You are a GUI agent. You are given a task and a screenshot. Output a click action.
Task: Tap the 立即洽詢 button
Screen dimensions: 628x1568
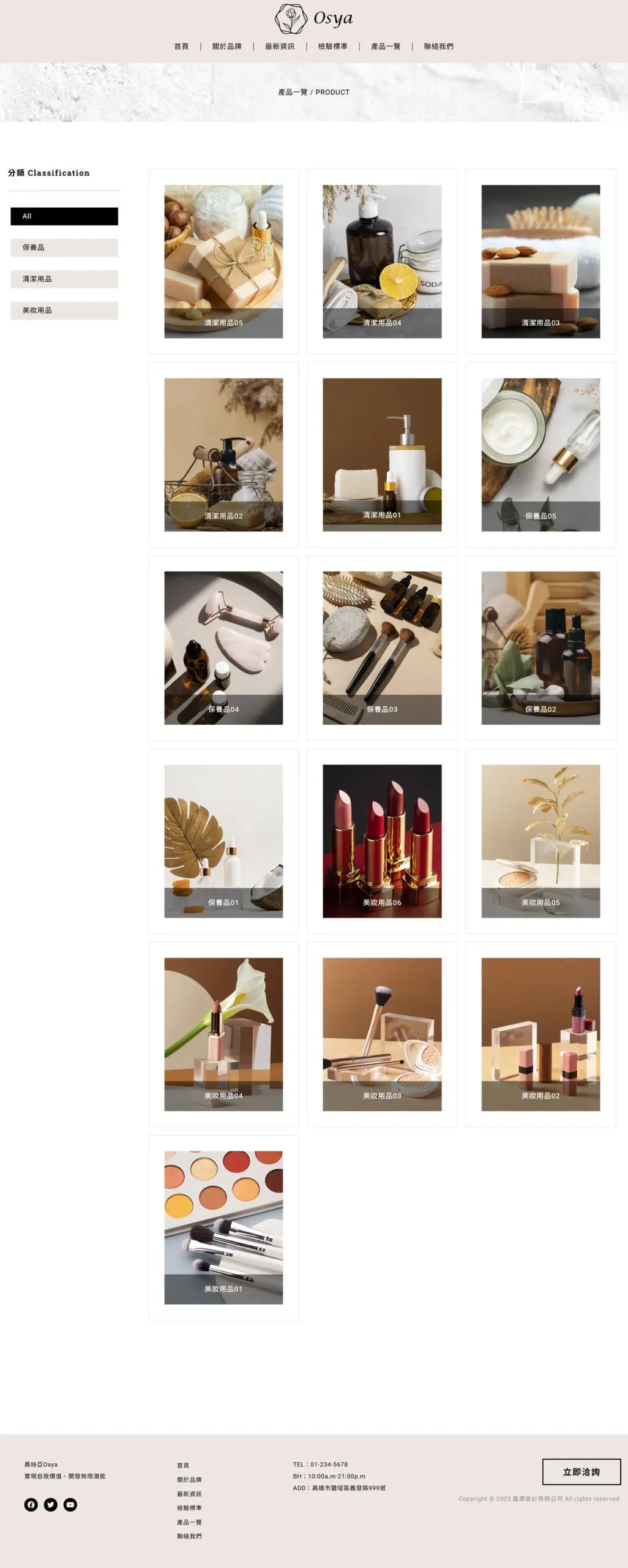(581, 1472)
